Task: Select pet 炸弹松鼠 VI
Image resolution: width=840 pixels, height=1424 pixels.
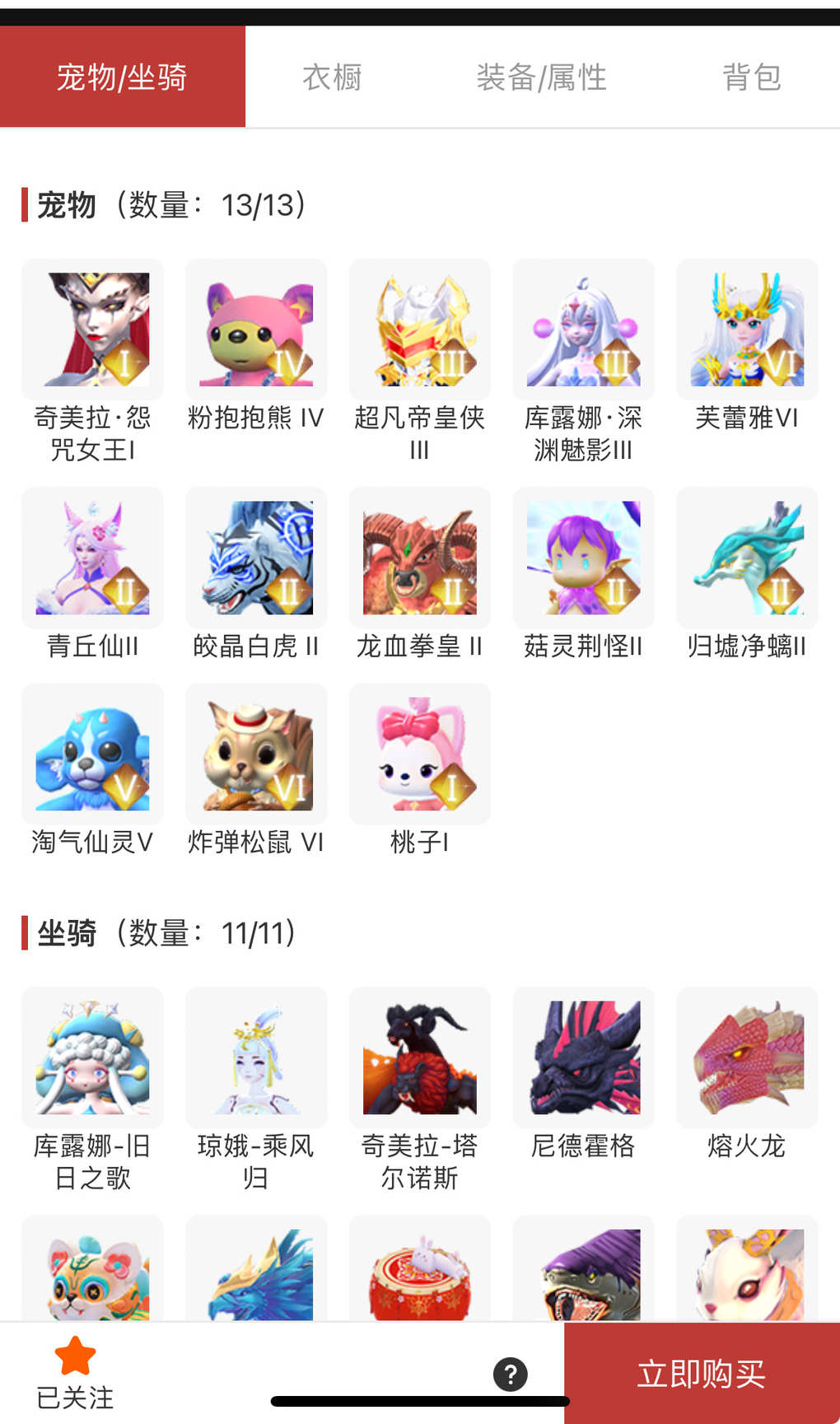Action: [x=256, y=754]
